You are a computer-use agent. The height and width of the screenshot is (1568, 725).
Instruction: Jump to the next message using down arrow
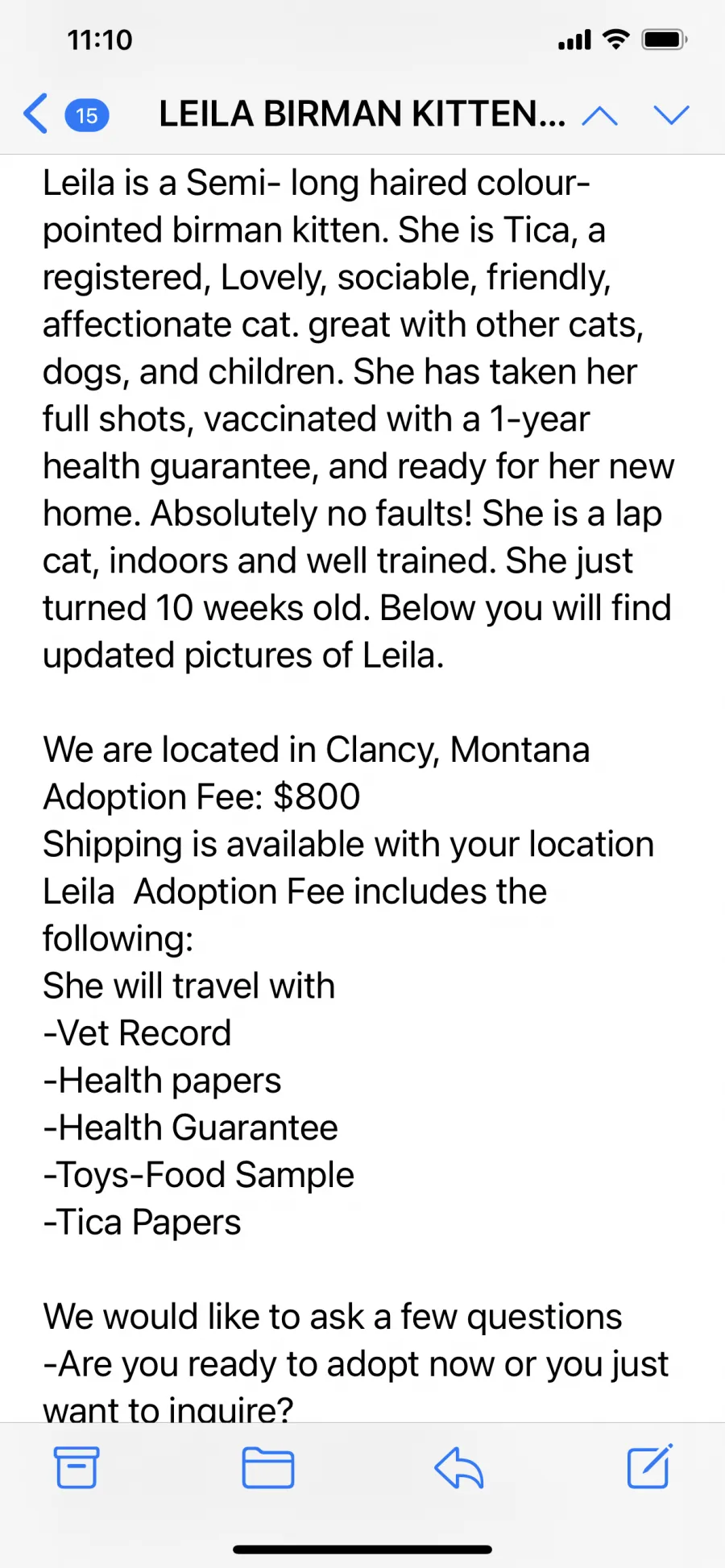coord(671,115)
